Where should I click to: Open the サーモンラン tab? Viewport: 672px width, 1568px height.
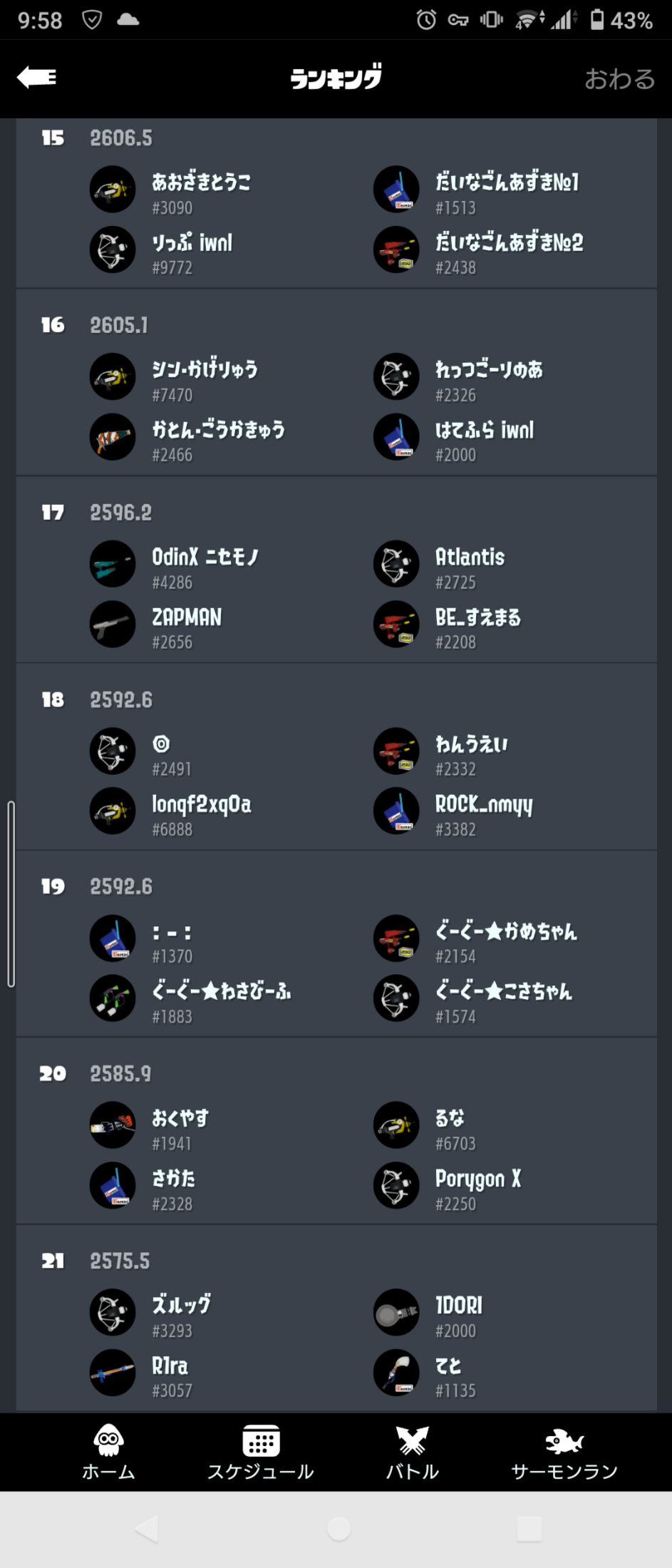click(x=564, y=1452)
